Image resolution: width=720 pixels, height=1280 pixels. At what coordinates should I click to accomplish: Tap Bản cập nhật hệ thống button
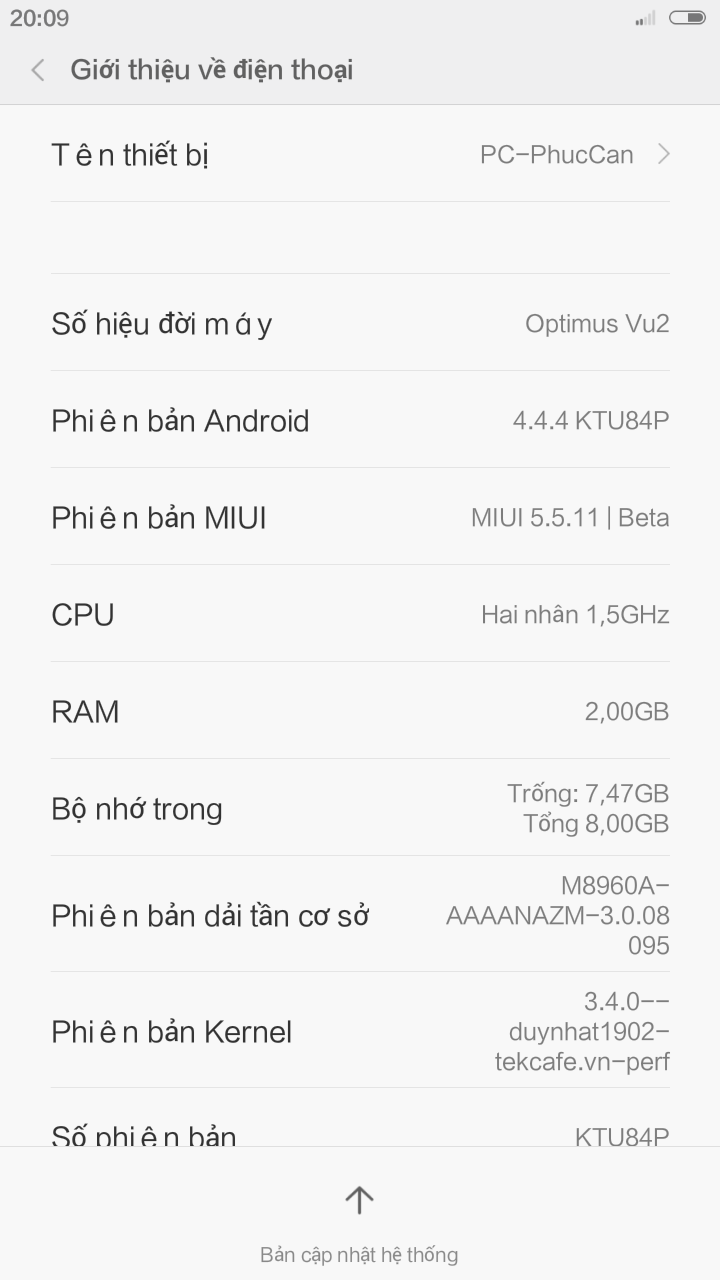(359, 1220)
